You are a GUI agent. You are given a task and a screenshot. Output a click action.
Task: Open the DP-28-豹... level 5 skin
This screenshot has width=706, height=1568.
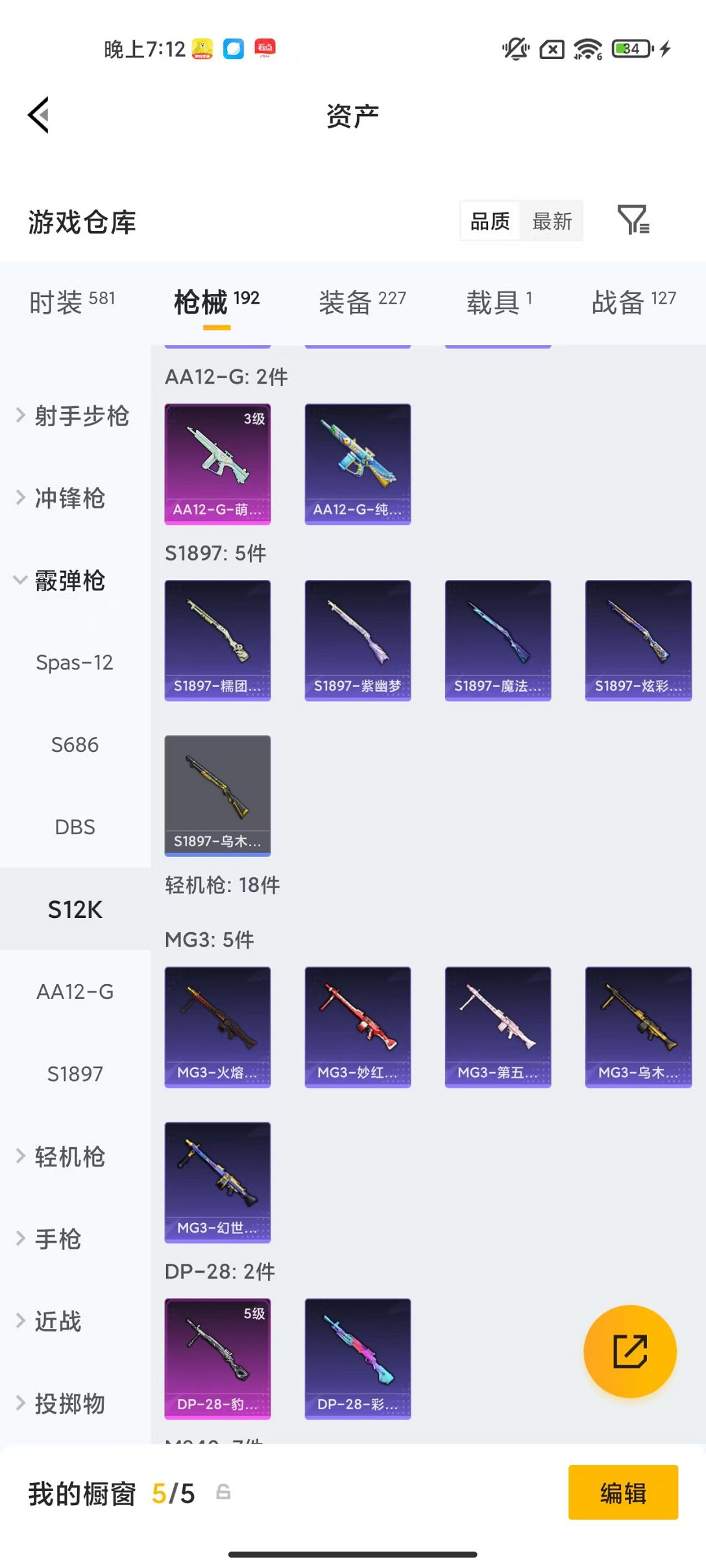point(217,1358)
